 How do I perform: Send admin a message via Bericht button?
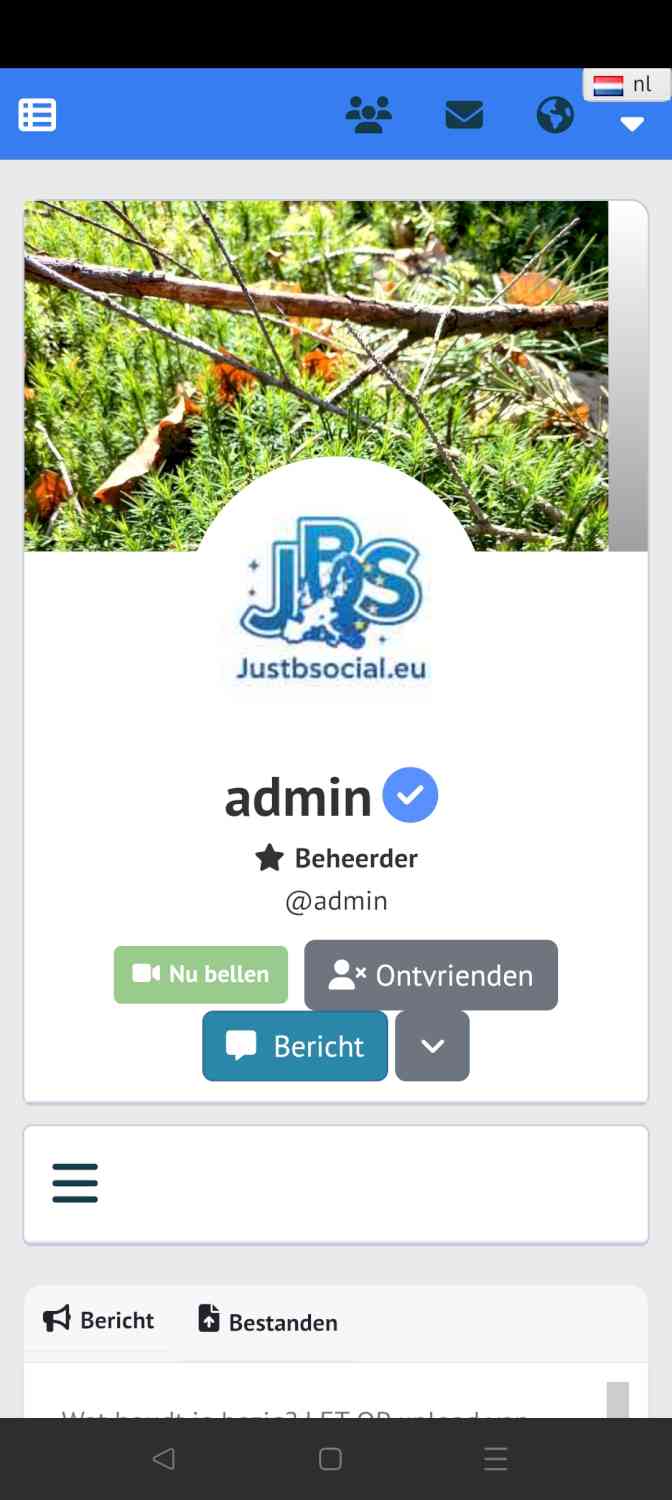click(295, 1046)
